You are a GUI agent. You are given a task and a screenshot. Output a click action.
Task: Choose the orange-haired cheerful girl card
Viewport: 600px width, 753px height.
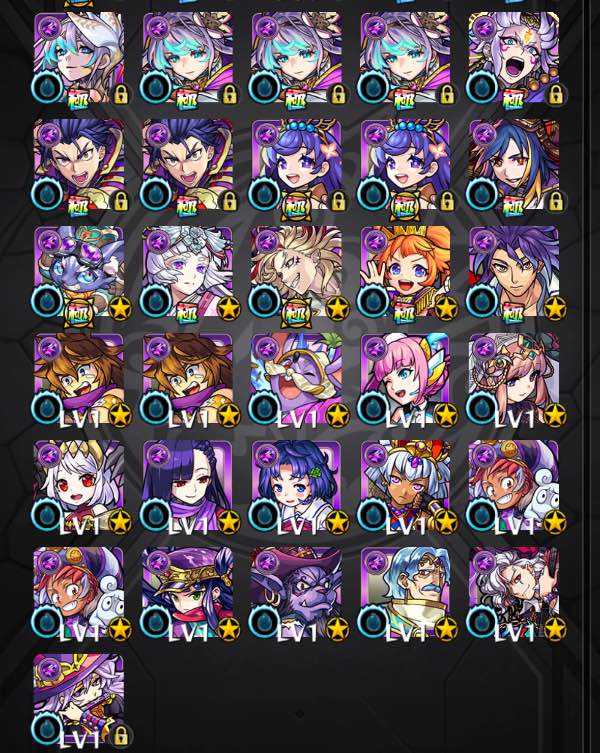(x=405, y=273)
